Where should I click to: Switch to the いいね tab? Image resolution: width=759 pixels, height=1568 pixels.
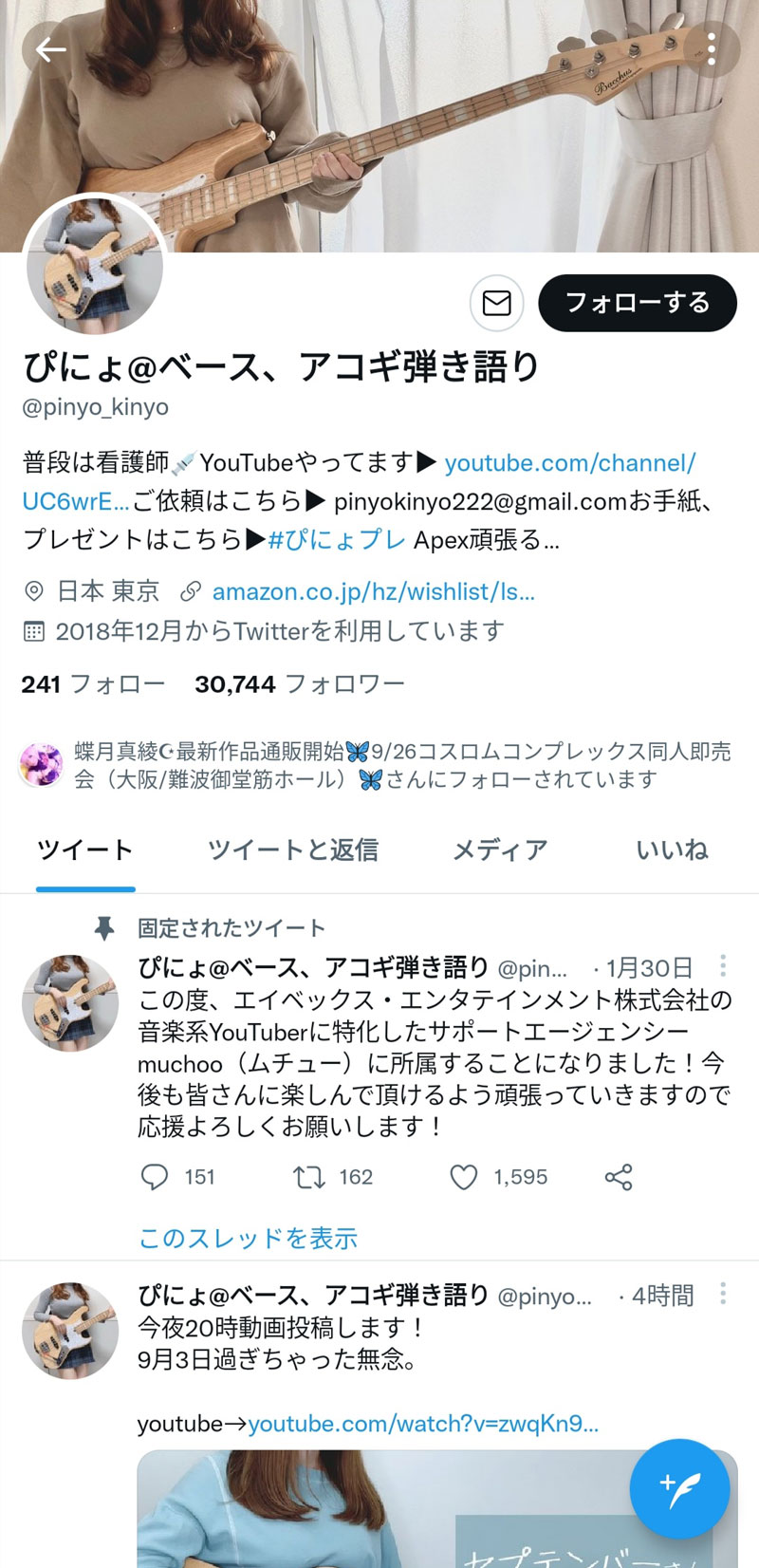[672, 849]
